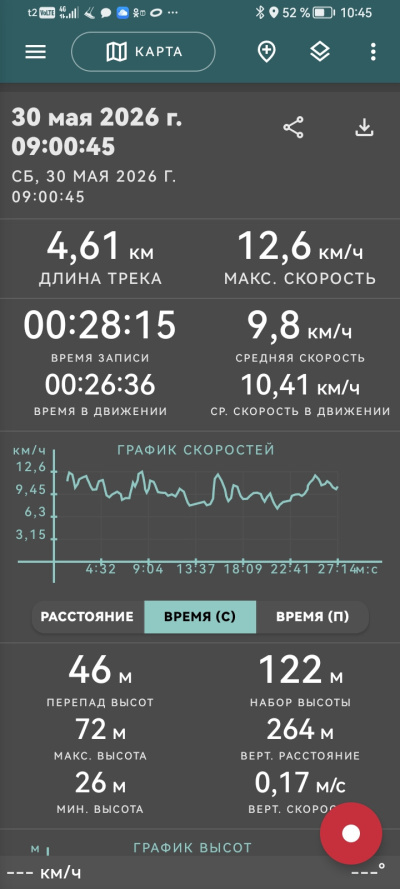The height and width of the screenshot is (889, 400).
Task: Share this recorded track
Action: click(293, 128)
